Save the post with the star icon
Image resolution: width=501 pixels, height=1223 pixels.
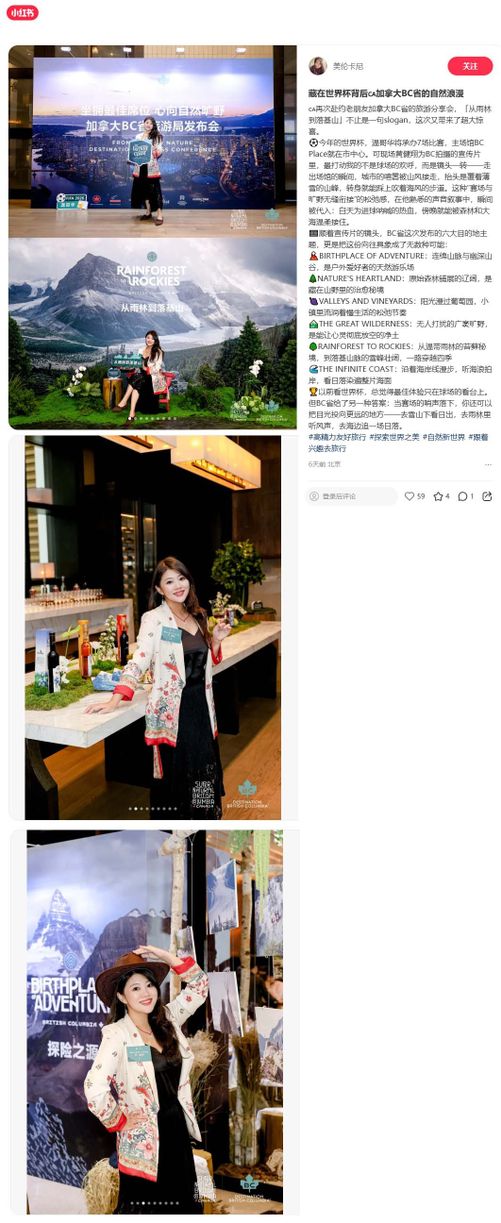437,496
